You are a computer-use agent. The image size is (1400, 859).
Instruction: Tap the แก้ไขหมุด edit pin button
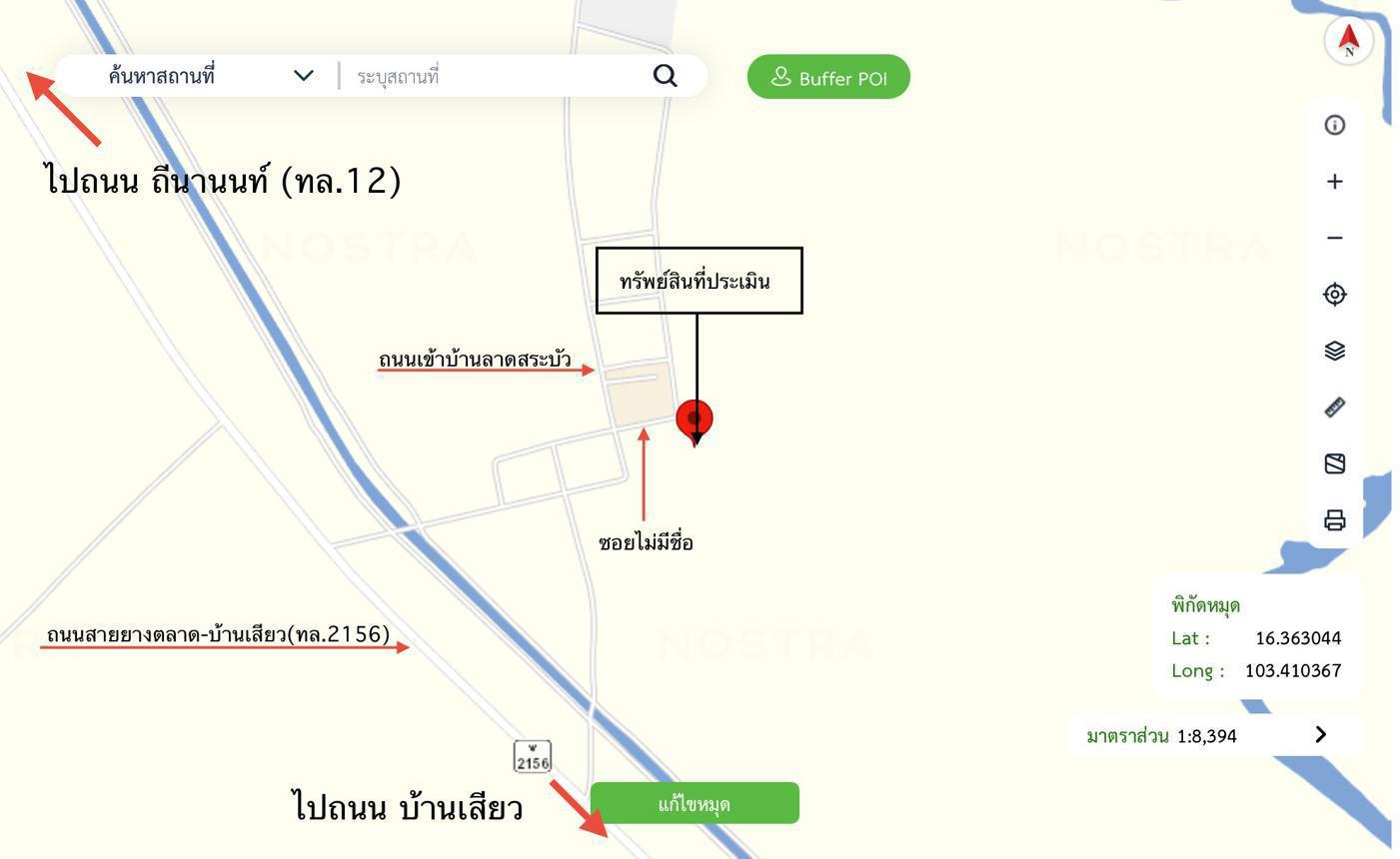[695, 804]
